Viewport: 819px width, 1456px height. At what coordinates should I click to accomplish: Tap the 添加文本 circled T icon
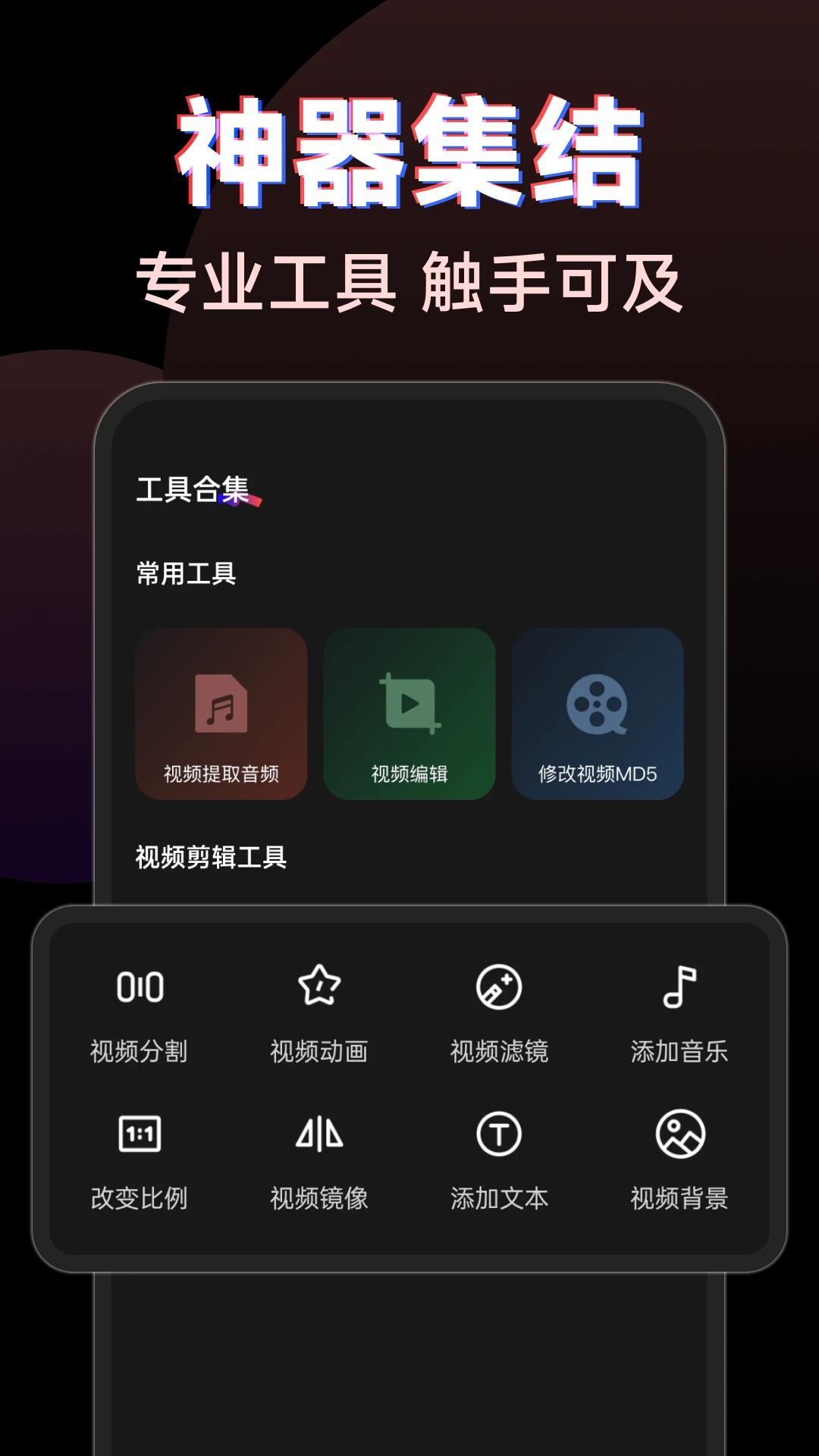499,1134
